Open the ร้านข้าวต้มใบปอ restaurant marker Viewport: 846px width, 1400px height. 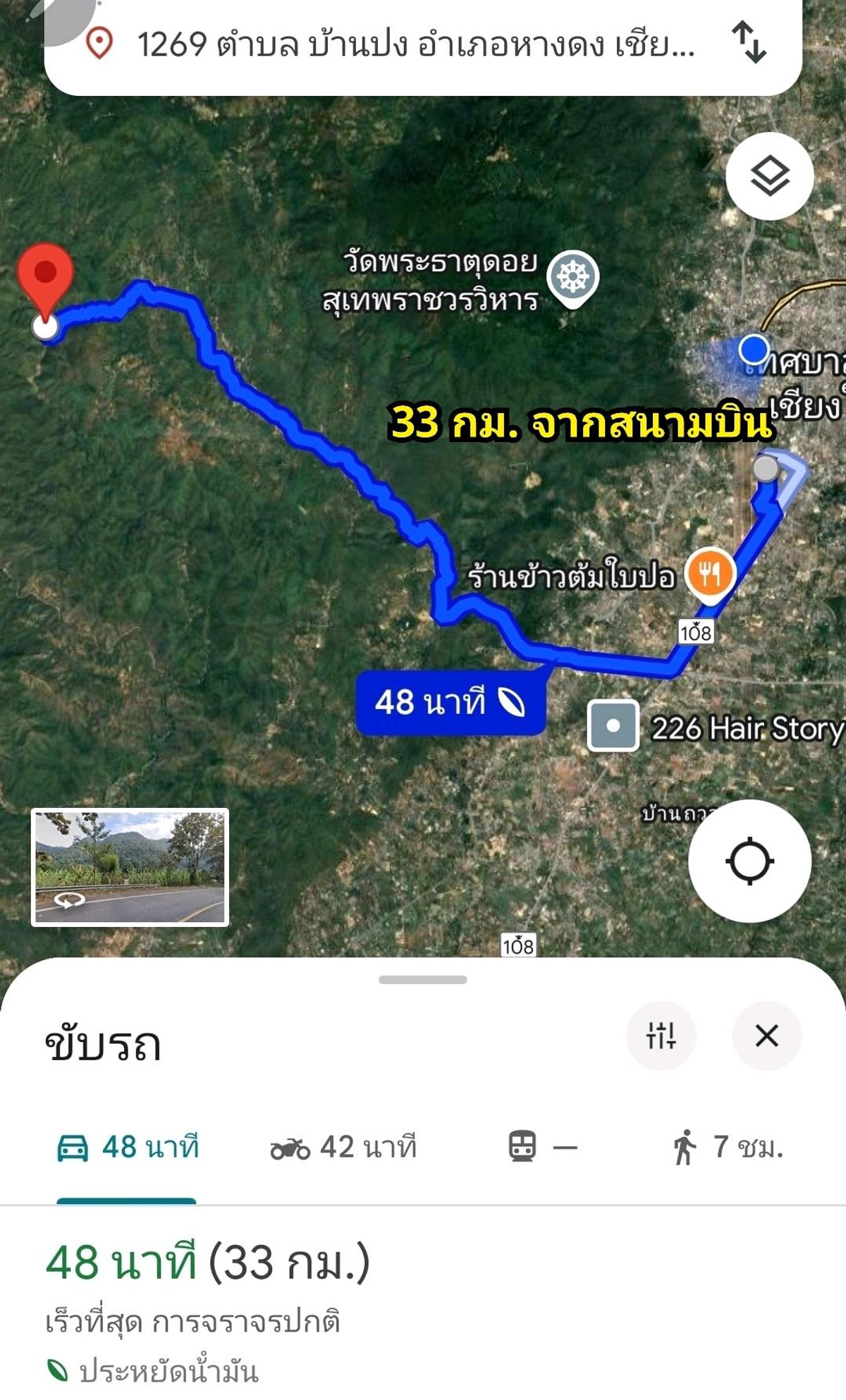click(710, 572)
